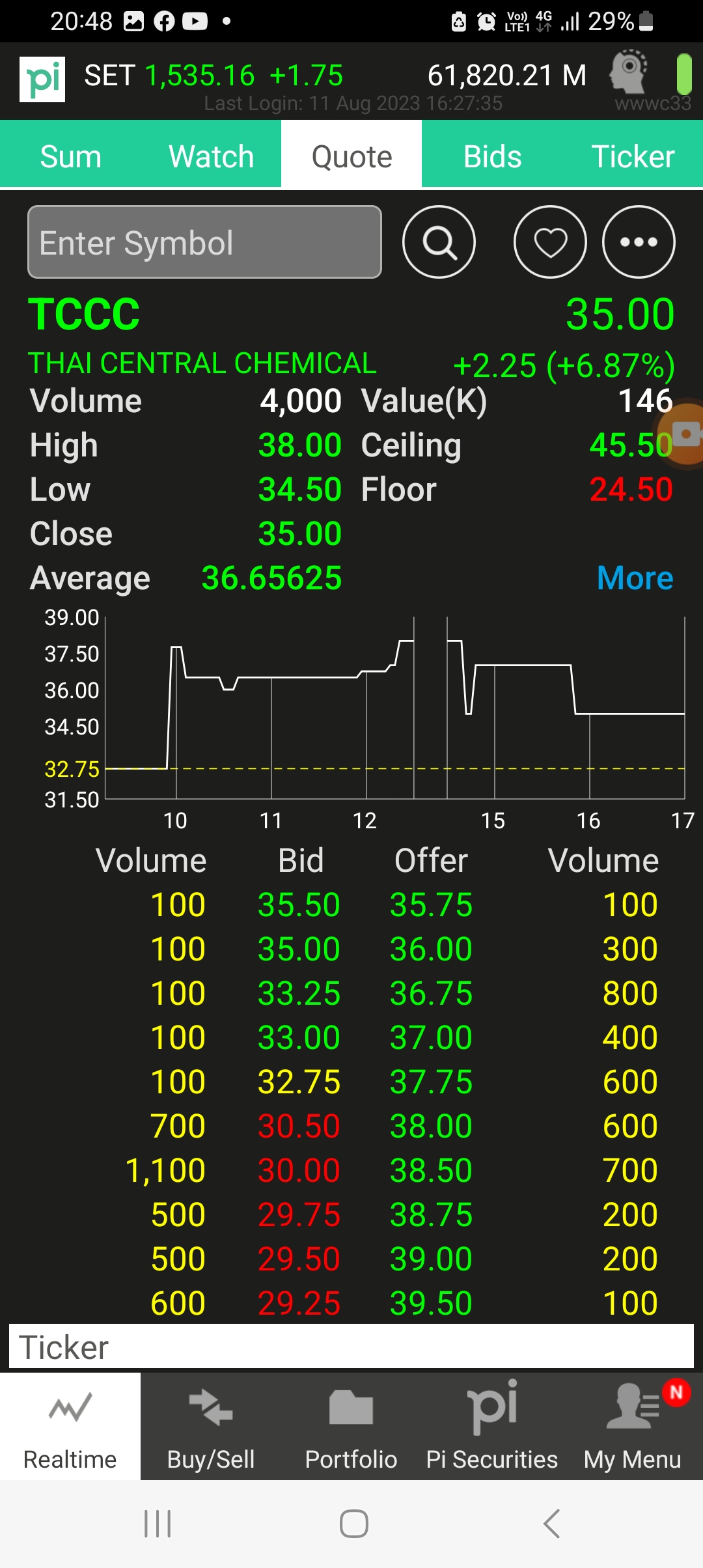Go to the home screen via home button
The image size is (703, 1568).
point(354,1524)
